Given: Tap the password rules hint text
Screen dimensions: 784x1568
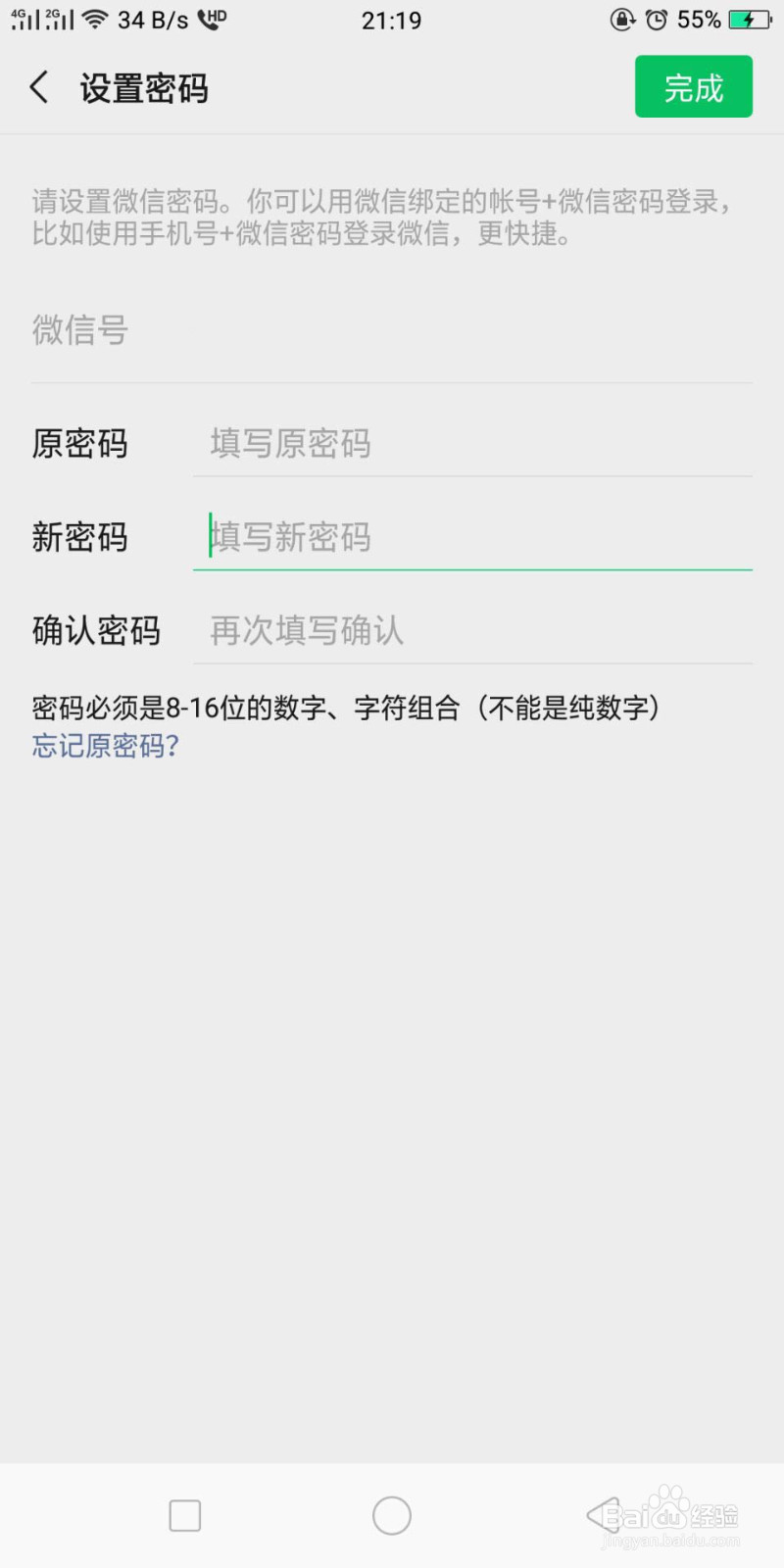Looking at the screenshot, I should pos(347,708).
